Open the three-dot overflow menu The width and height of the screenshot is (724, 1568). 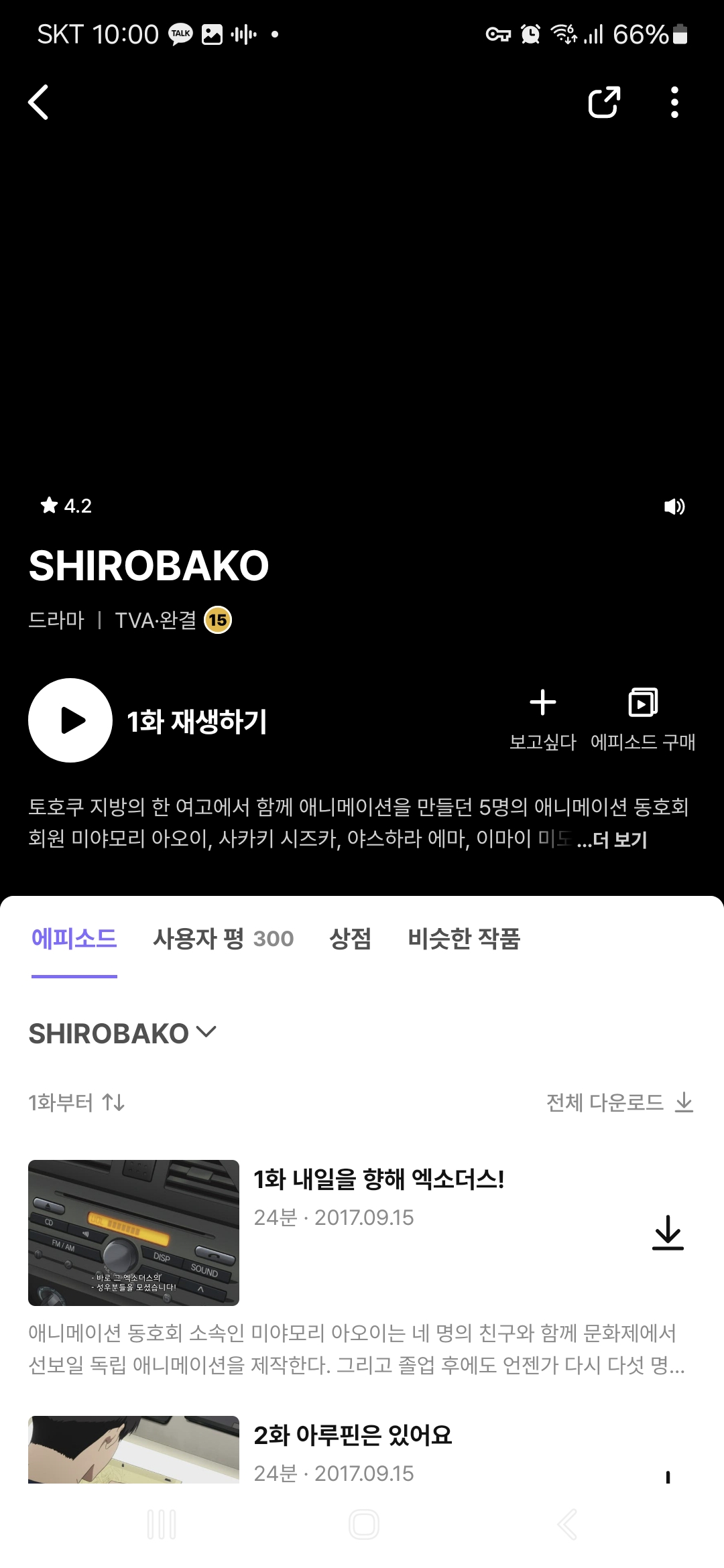click(x=674, y=103)
